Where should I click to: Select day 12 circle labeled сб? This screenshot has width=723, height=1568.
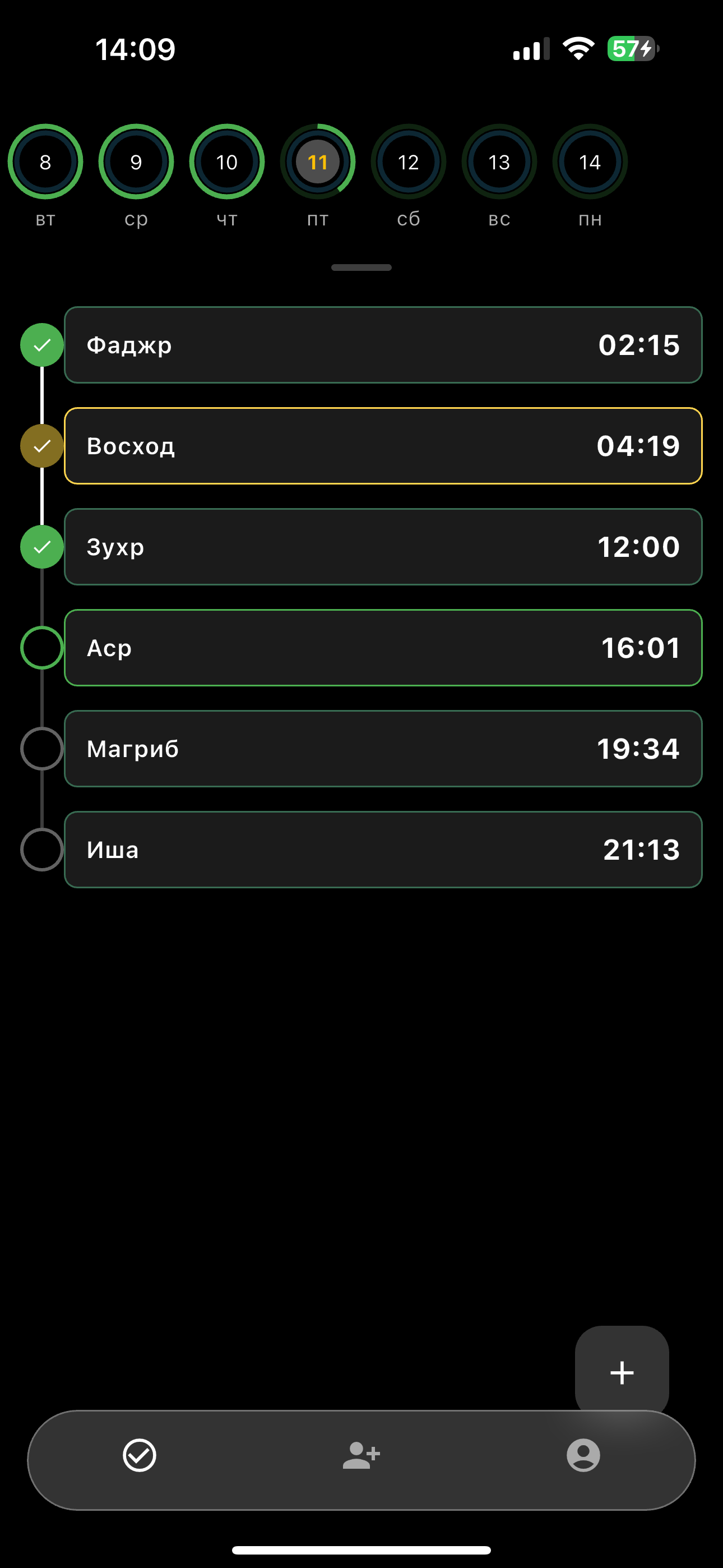coord(409,162)
